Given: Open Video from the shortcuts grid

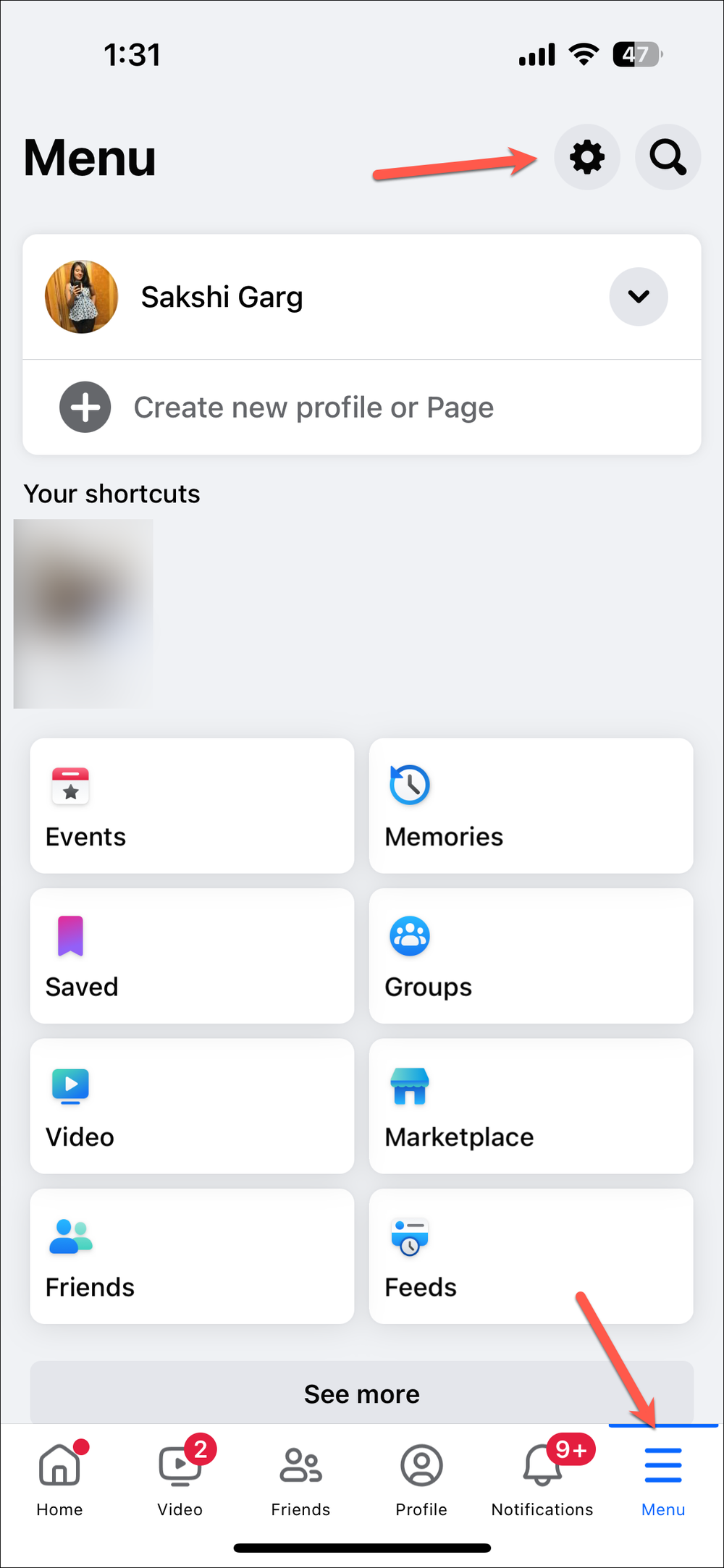Looking at the screenshot, I should coord(191,1106).
